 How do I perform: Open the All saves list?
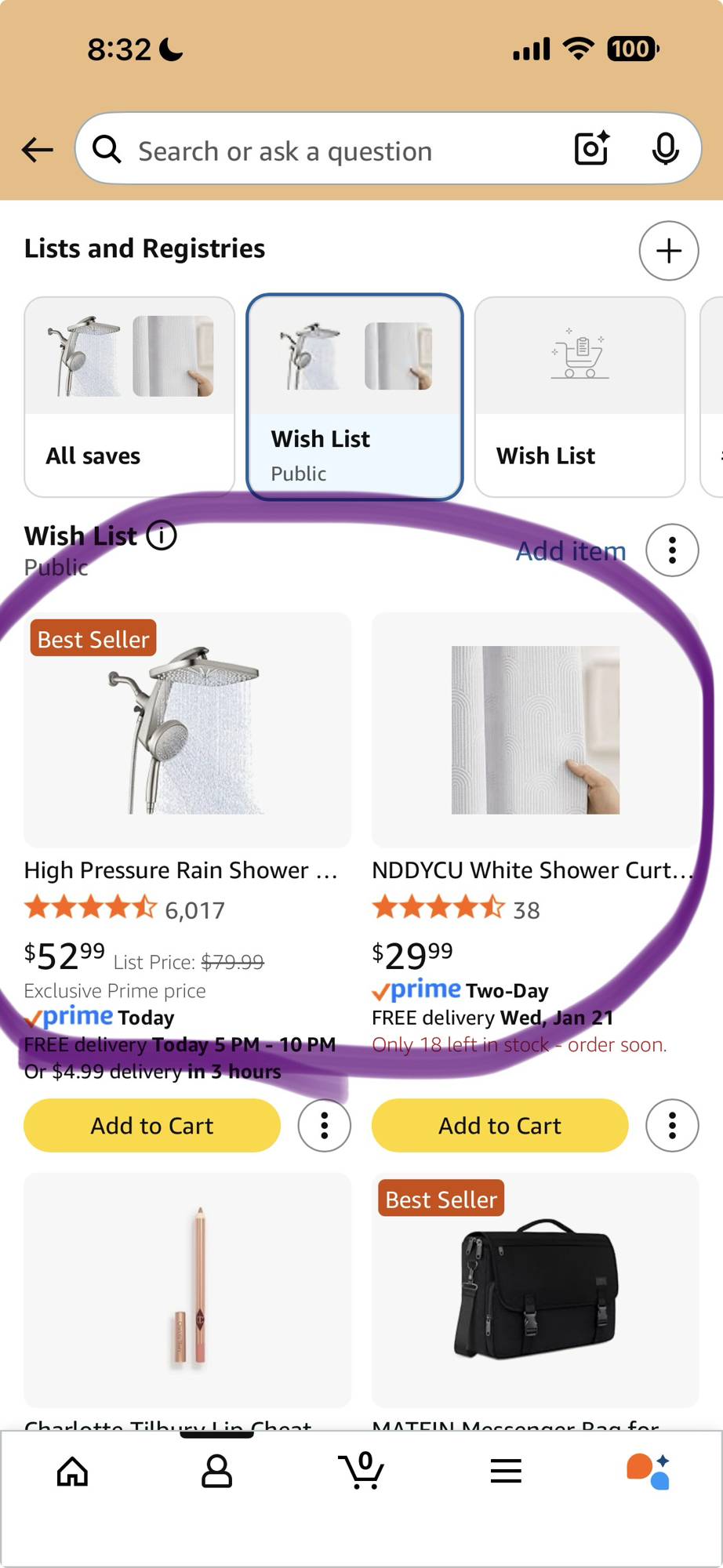(129, 397)
